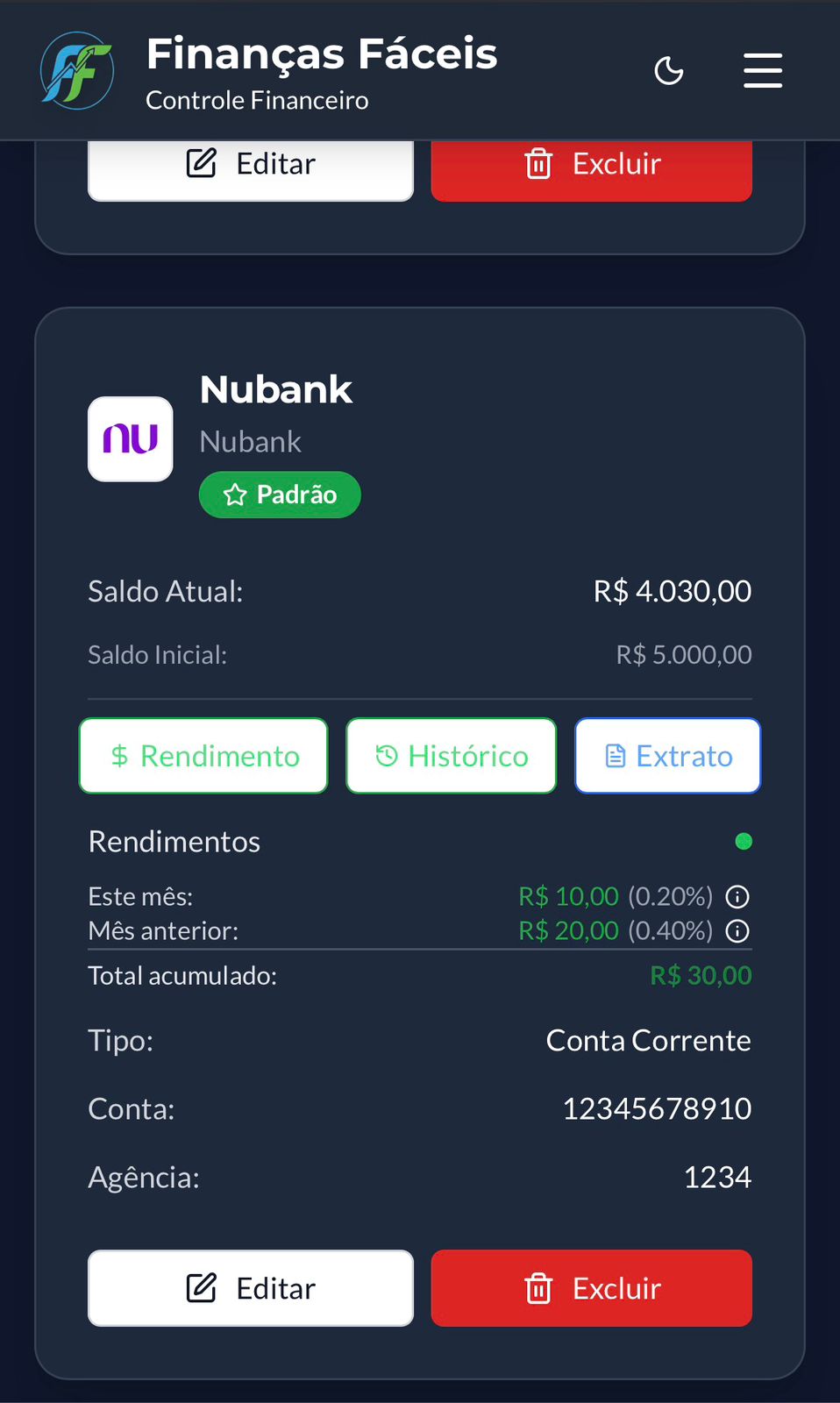The image size is (840, 1403).
Task: Open the Histórico tab of the Nubank account
Action: click(451, 755)
